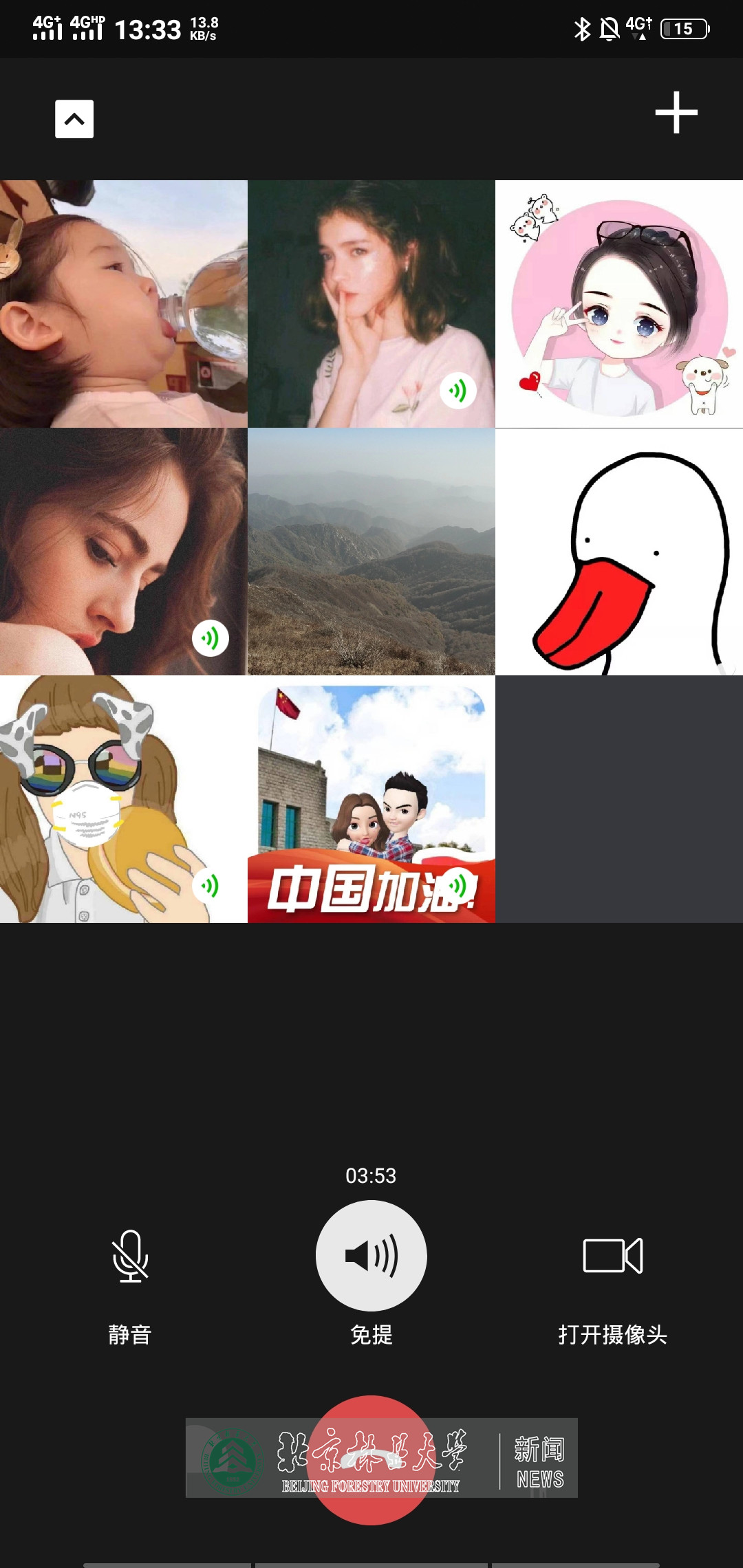Hang up the call with red button
The width and height of the screenshot is (743, 1568).
[x=371, y=1459]
